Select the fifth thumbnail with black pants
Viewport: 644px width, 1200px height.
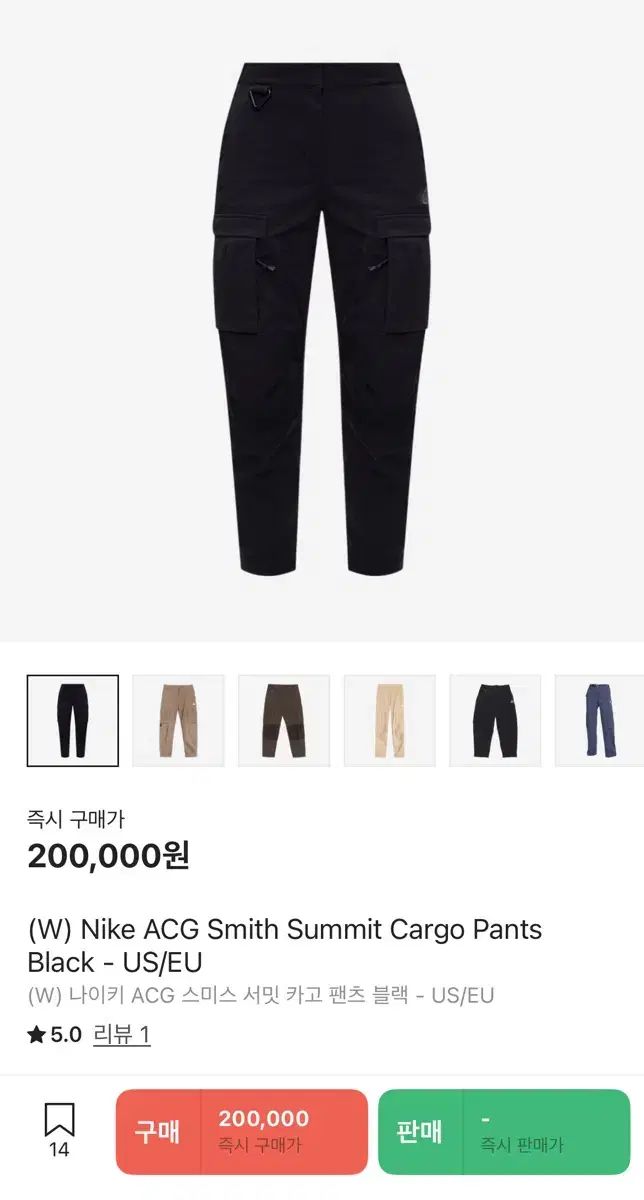[x=495, y=720]
